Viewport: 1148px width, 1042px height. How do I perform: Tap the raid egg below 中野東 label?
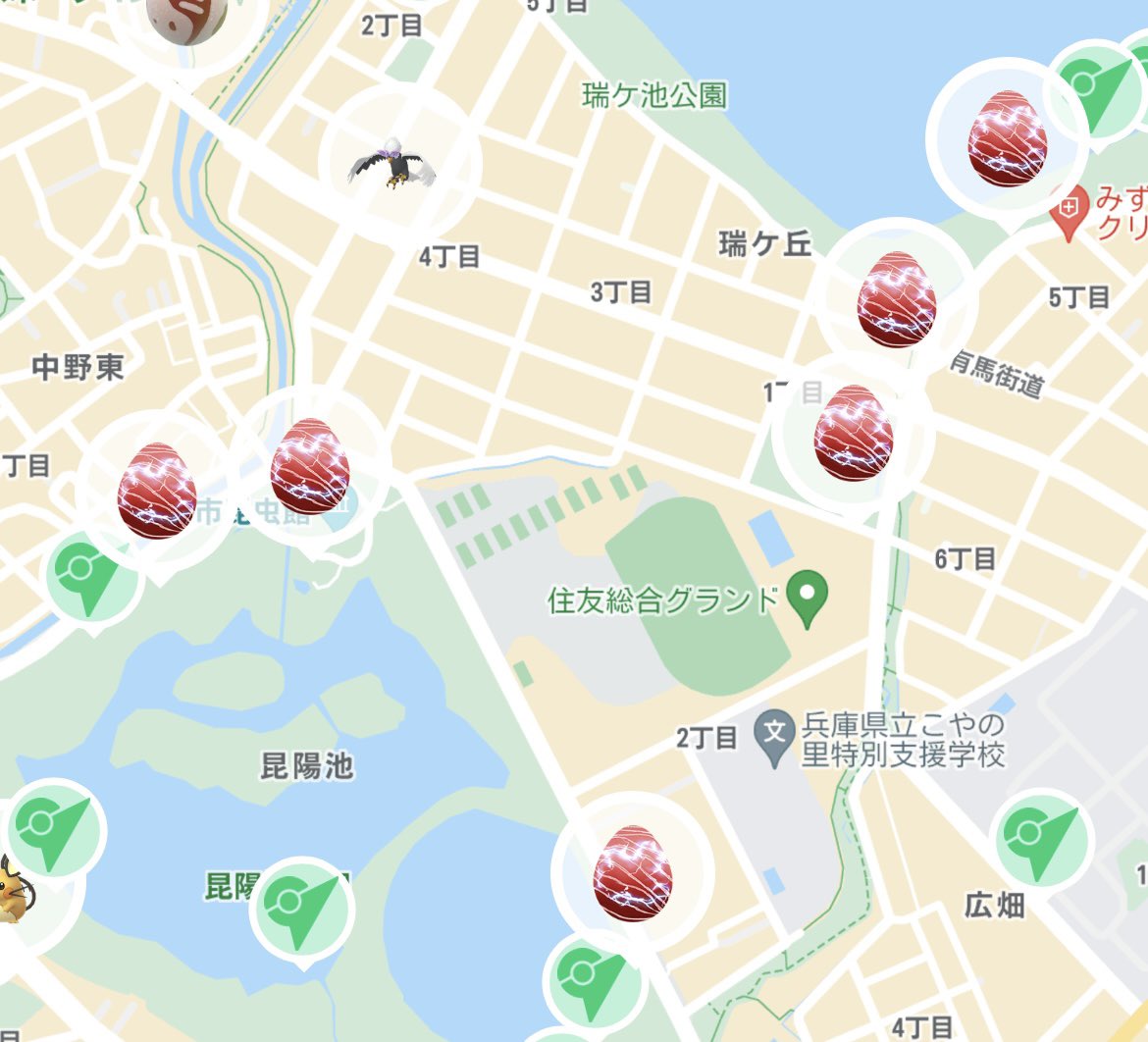(x=156, y=490)
